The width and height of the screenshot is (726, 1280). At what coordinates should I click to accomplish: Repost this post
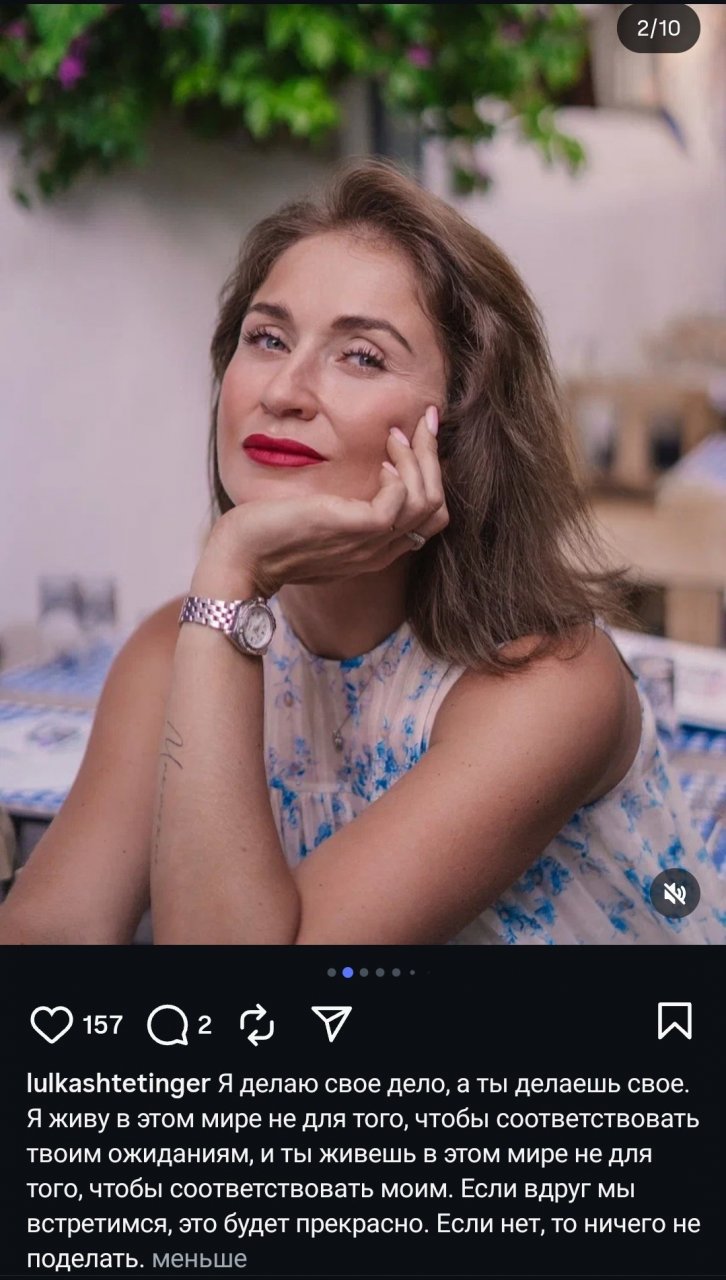(x=257, y=1024)
